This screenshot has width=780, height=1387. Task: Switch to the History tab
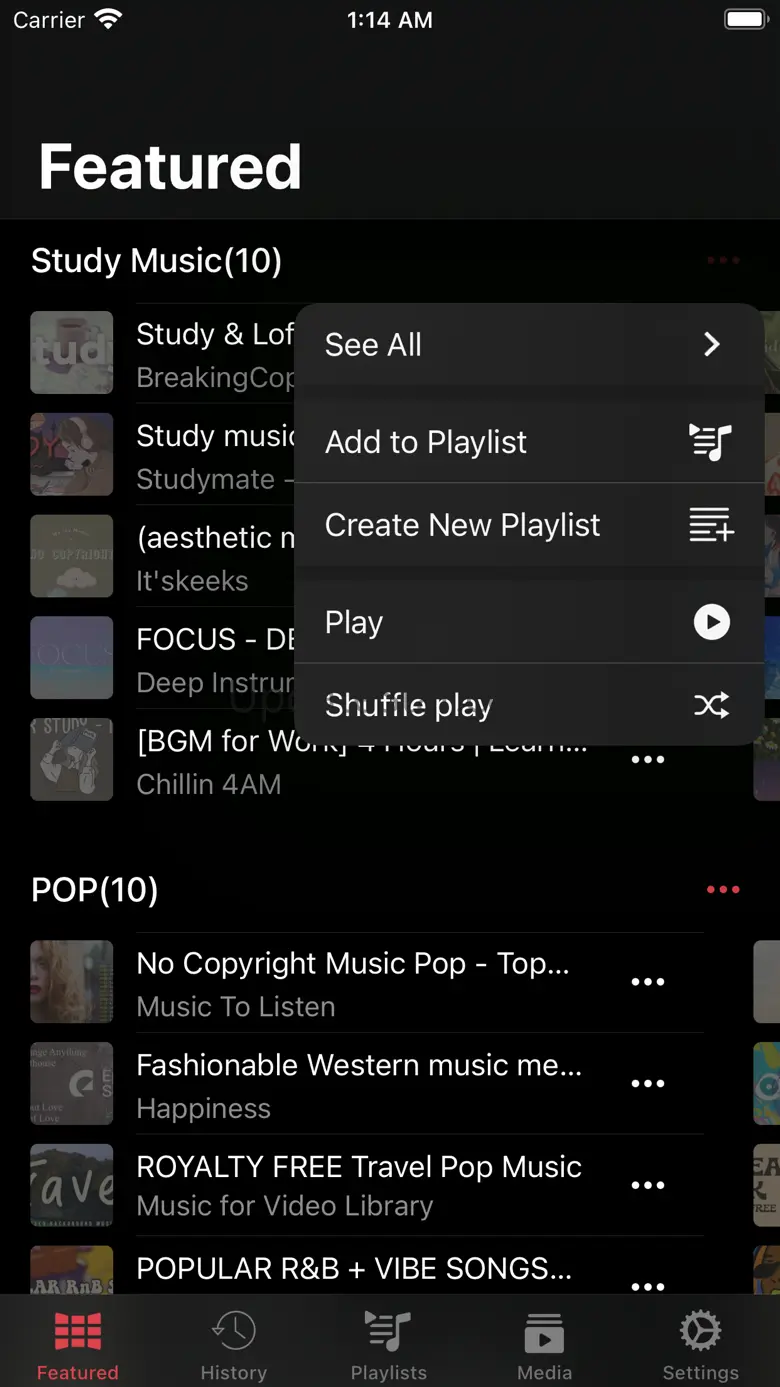233,1345
